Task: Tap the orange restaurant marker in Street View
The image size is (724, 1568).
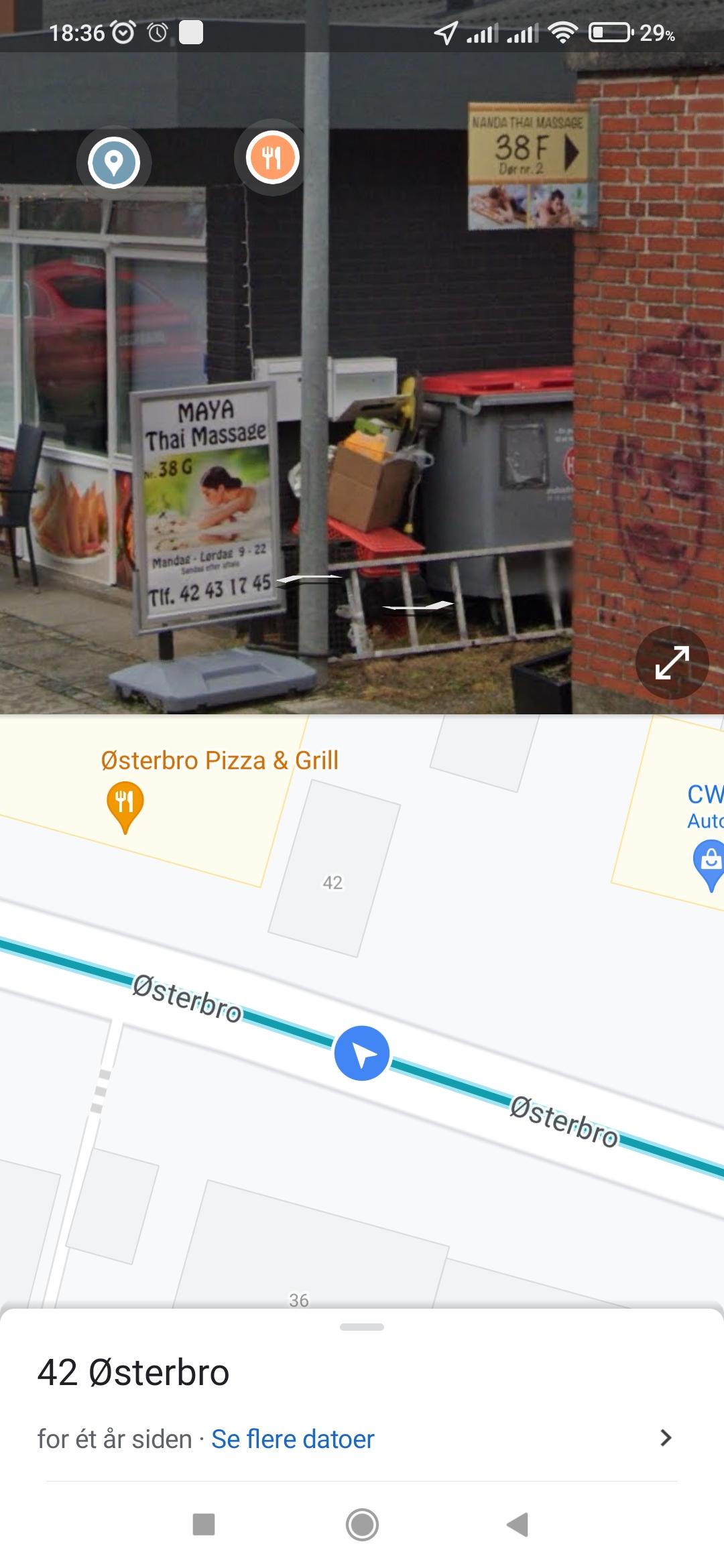Action: (x=271, y=158)
